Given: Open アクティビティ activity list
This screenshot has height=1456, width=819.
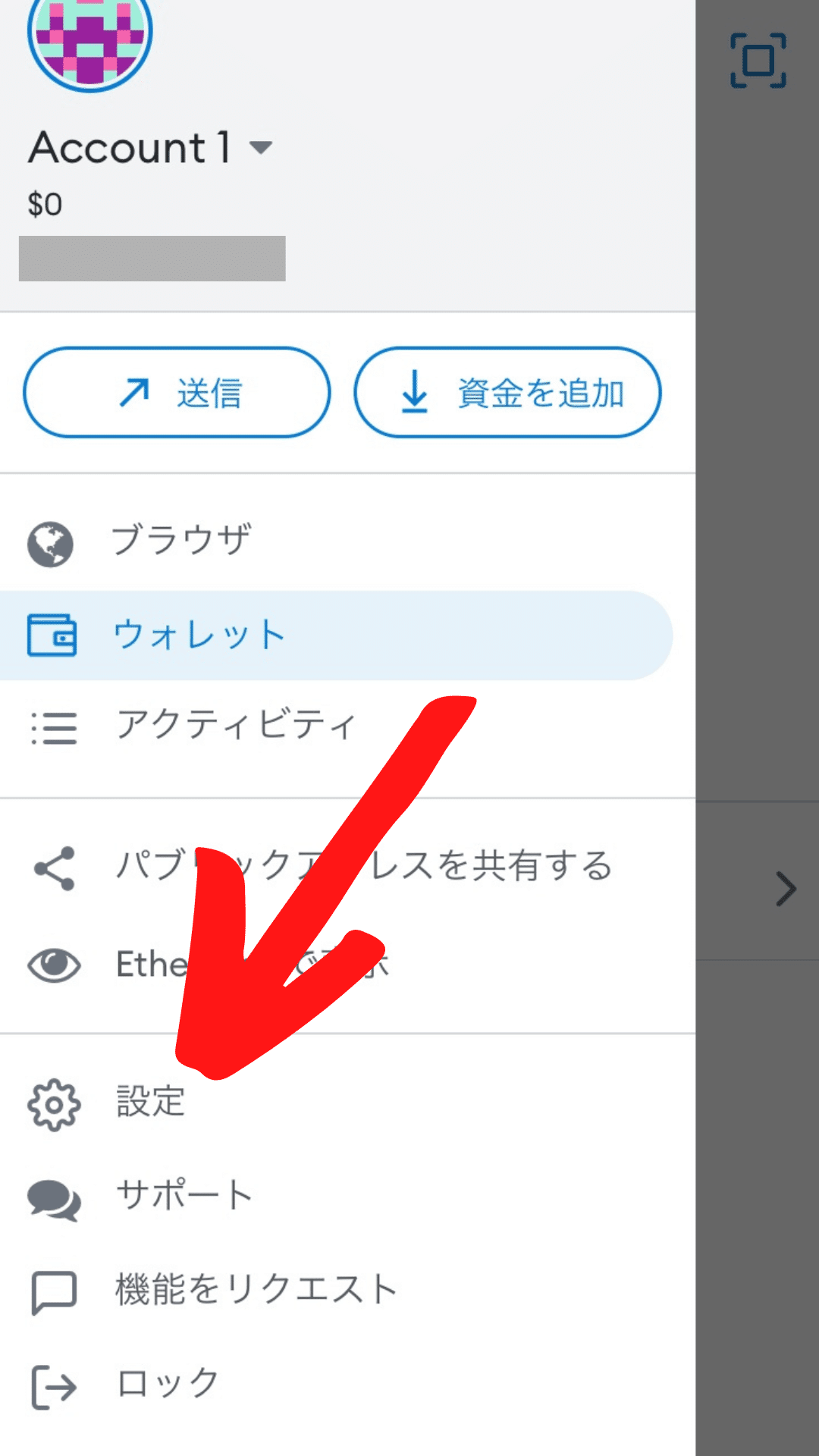Looking at the screenshot, I should (x=347, y=726).
